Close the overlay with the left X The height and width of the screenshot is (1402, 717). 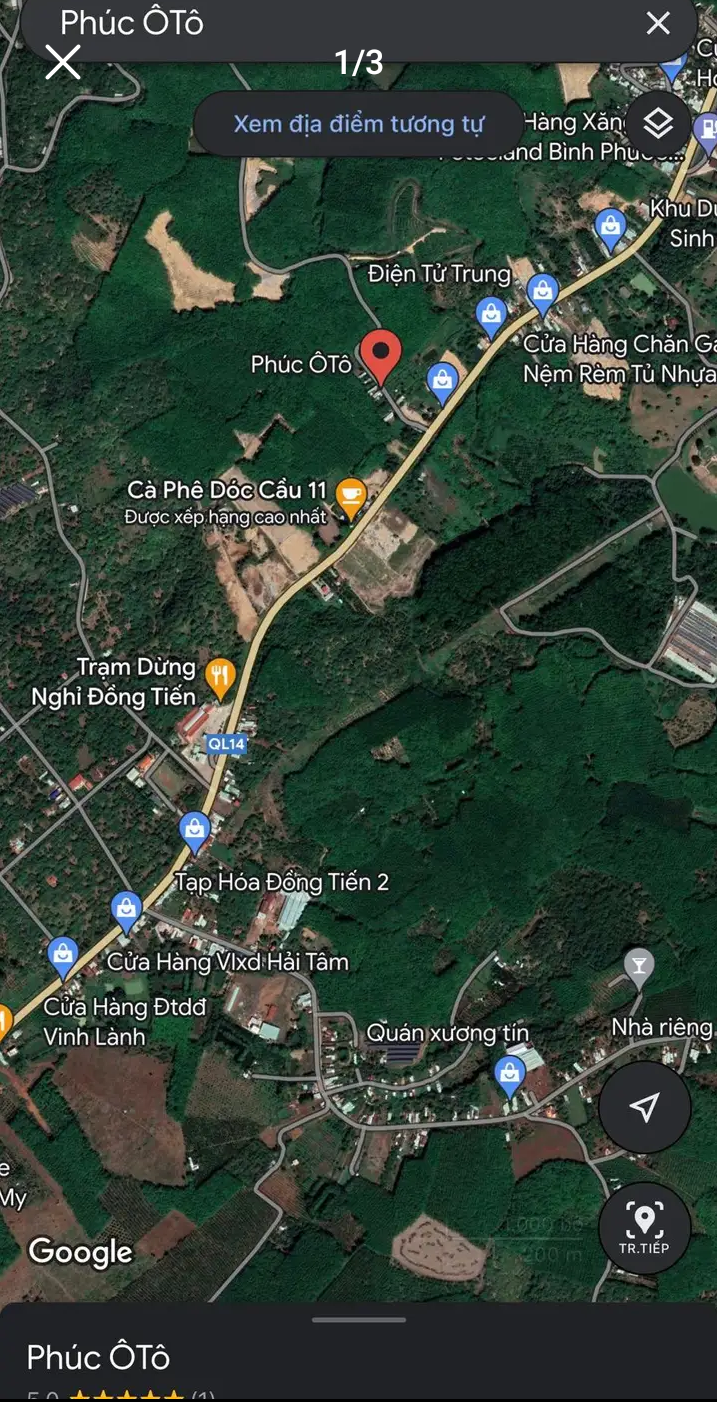[63, 62]
